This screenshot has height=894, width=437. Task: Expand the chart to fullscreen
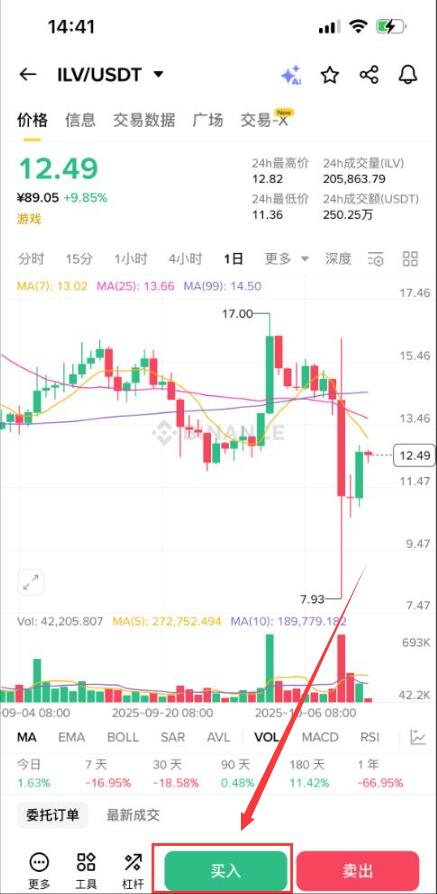click(x=31, y=582)
